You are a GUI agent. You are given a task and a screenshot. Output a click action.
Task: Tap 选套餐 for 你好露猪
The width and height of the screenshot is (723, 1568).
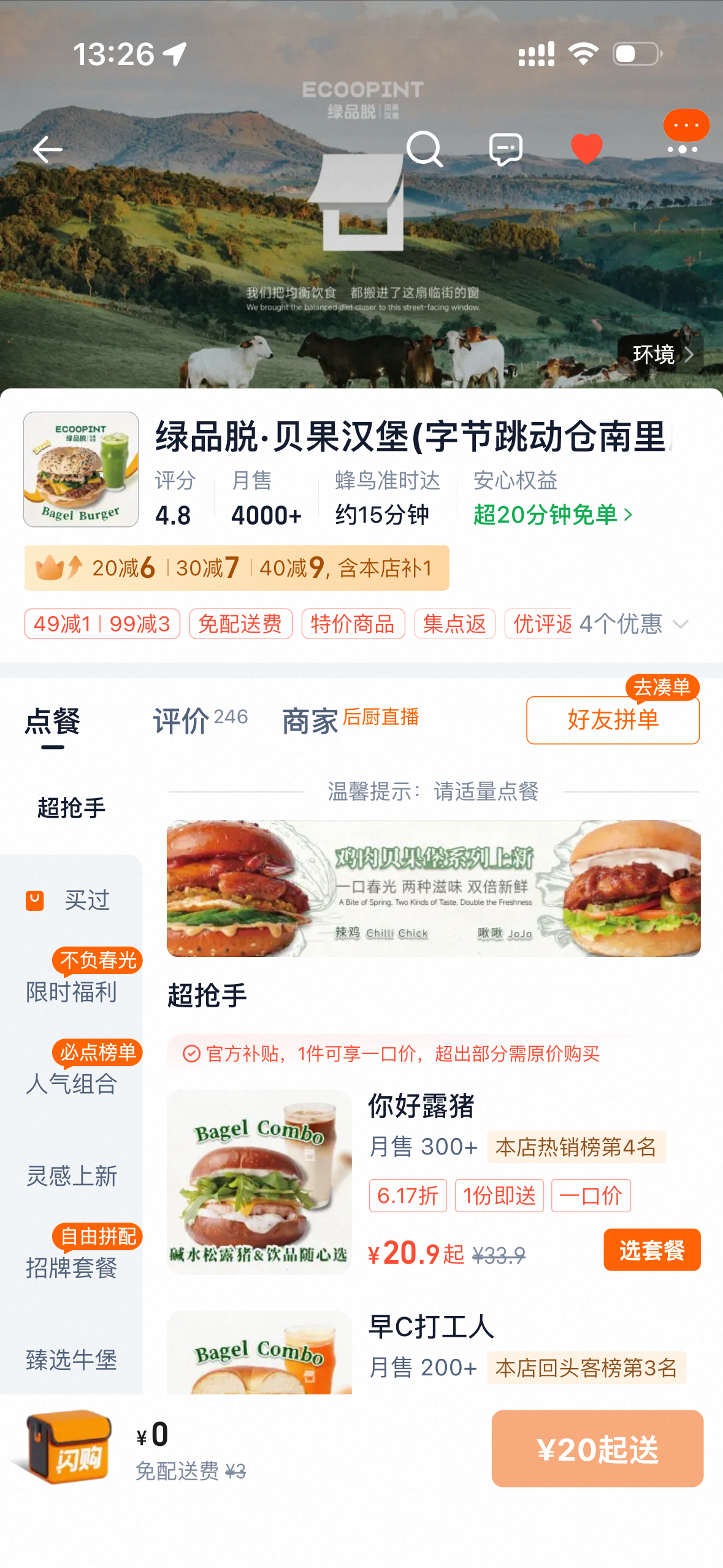pyautogui.click(x=651, y=1250)
